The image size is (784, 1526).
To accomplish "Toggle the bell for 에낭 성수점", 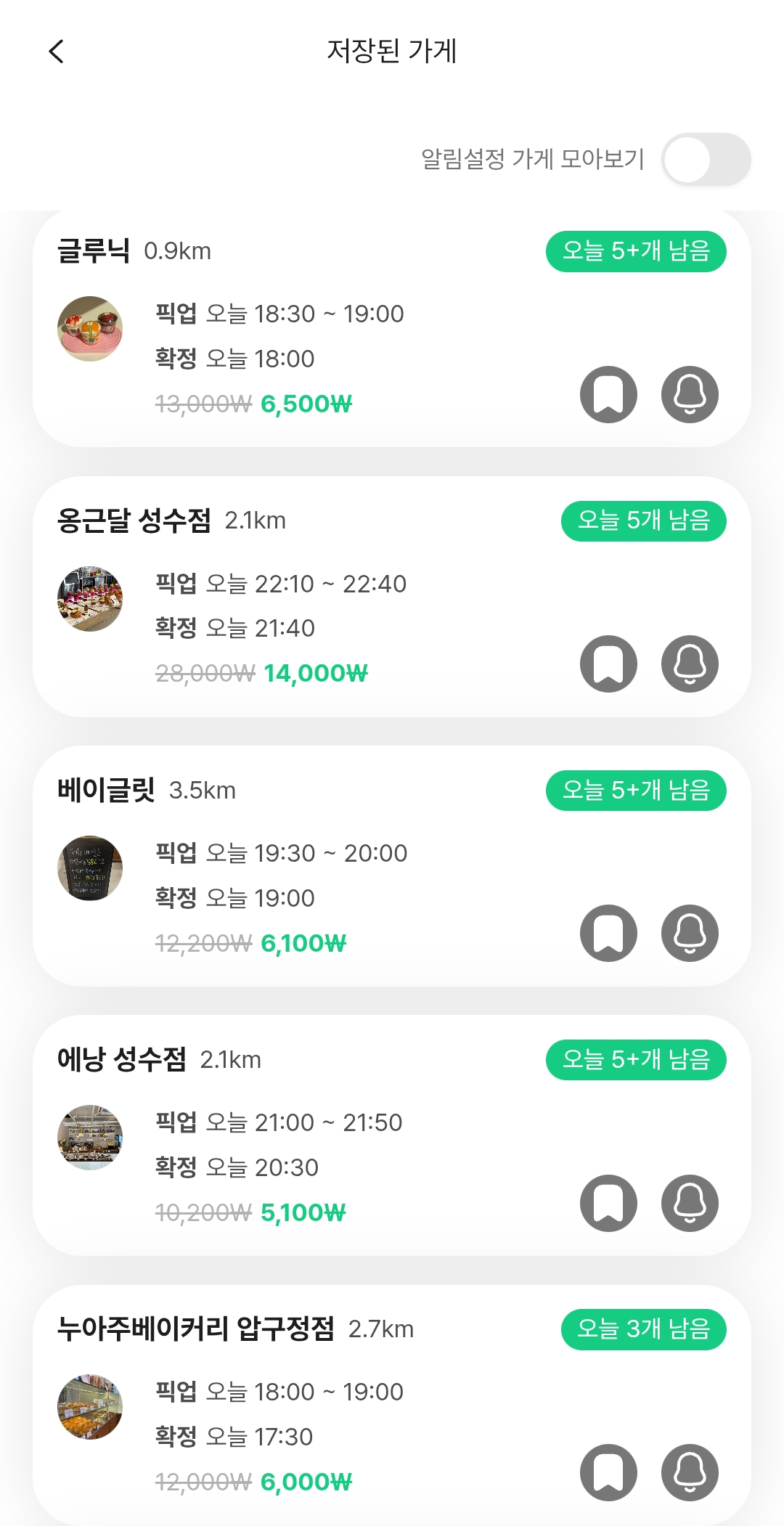I will pos(689,1203).
